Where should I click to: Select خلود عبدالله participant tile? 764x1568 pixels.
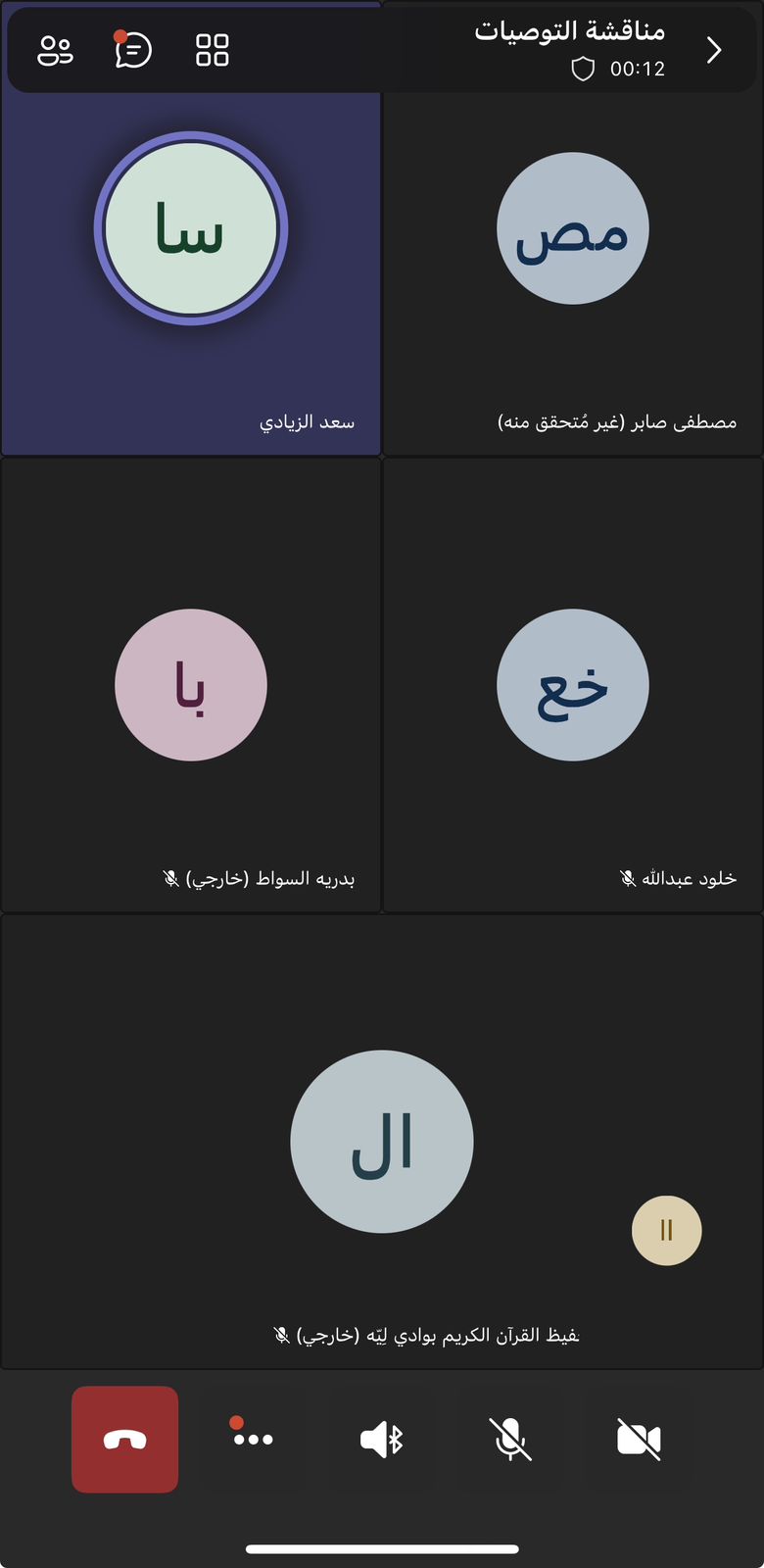point(573,685)
